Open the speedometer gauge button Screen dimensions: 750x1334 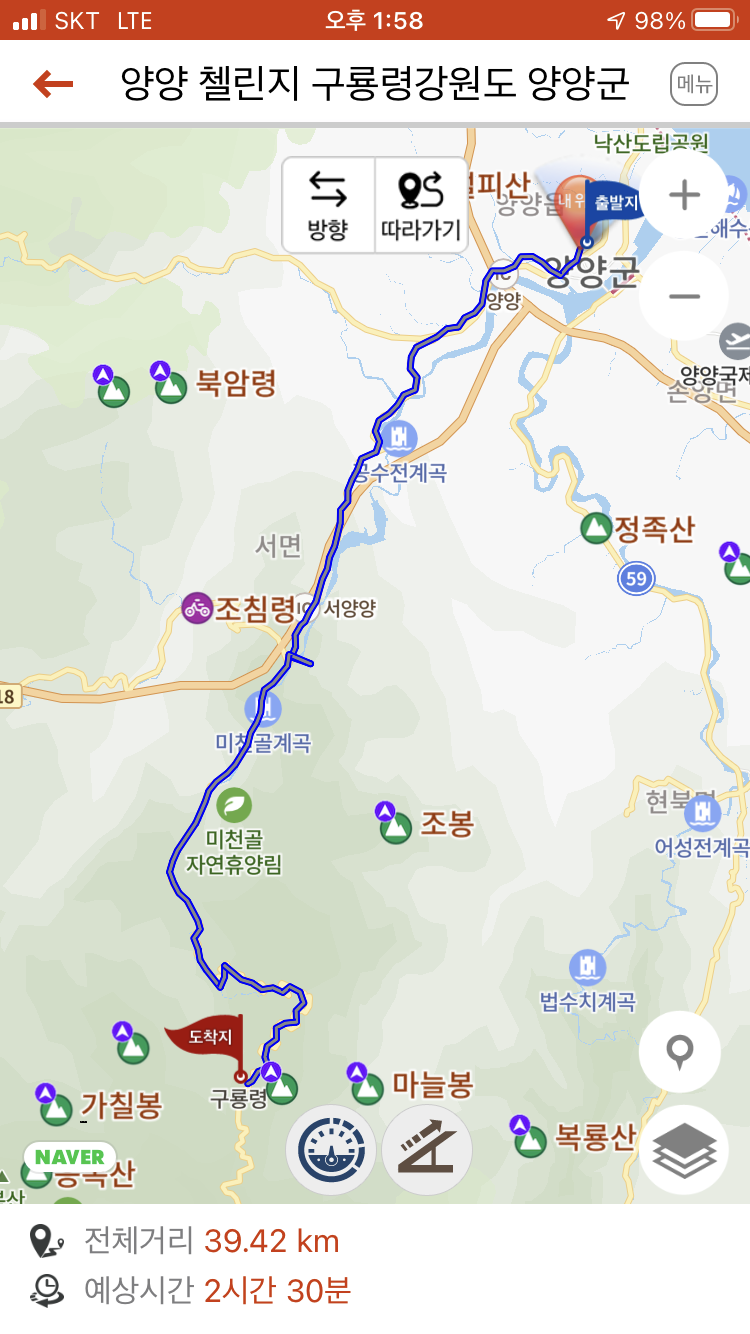[331, 1150]
